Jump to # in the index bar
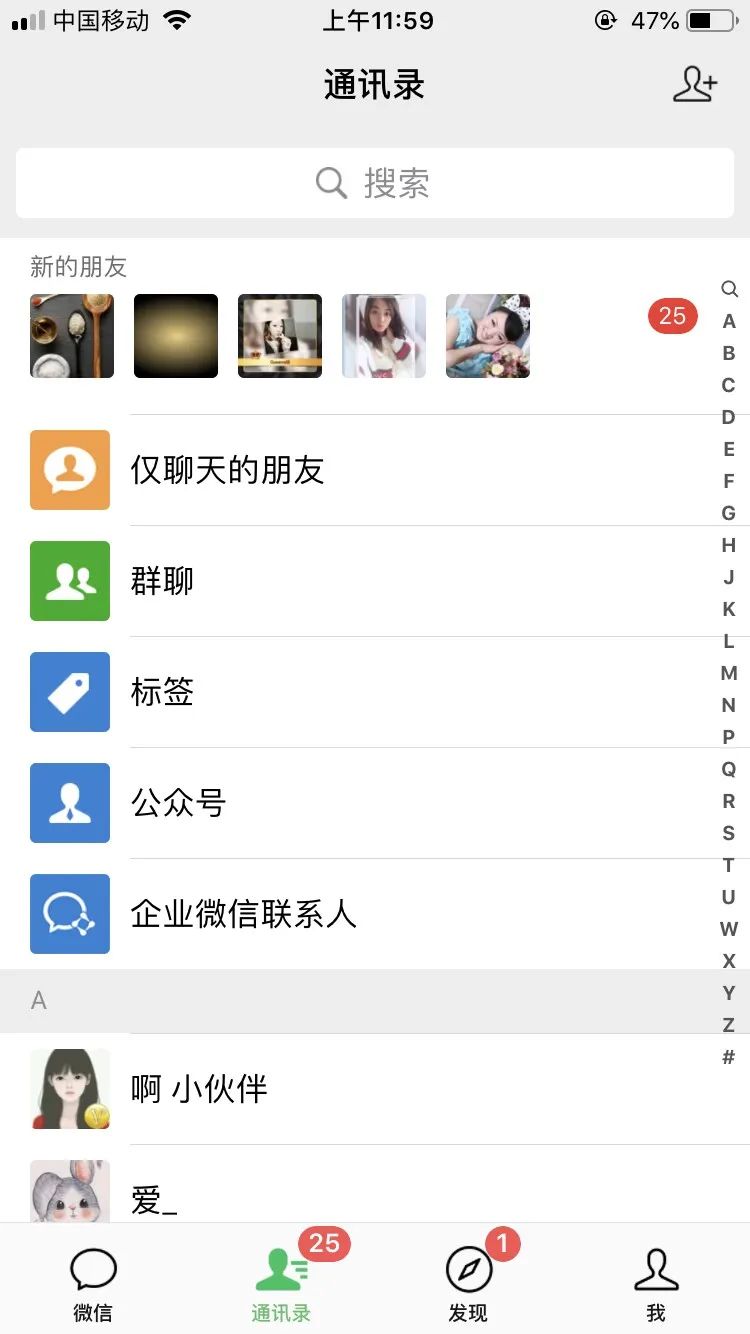The image size is (750, 1334). tap(729, 1057)
